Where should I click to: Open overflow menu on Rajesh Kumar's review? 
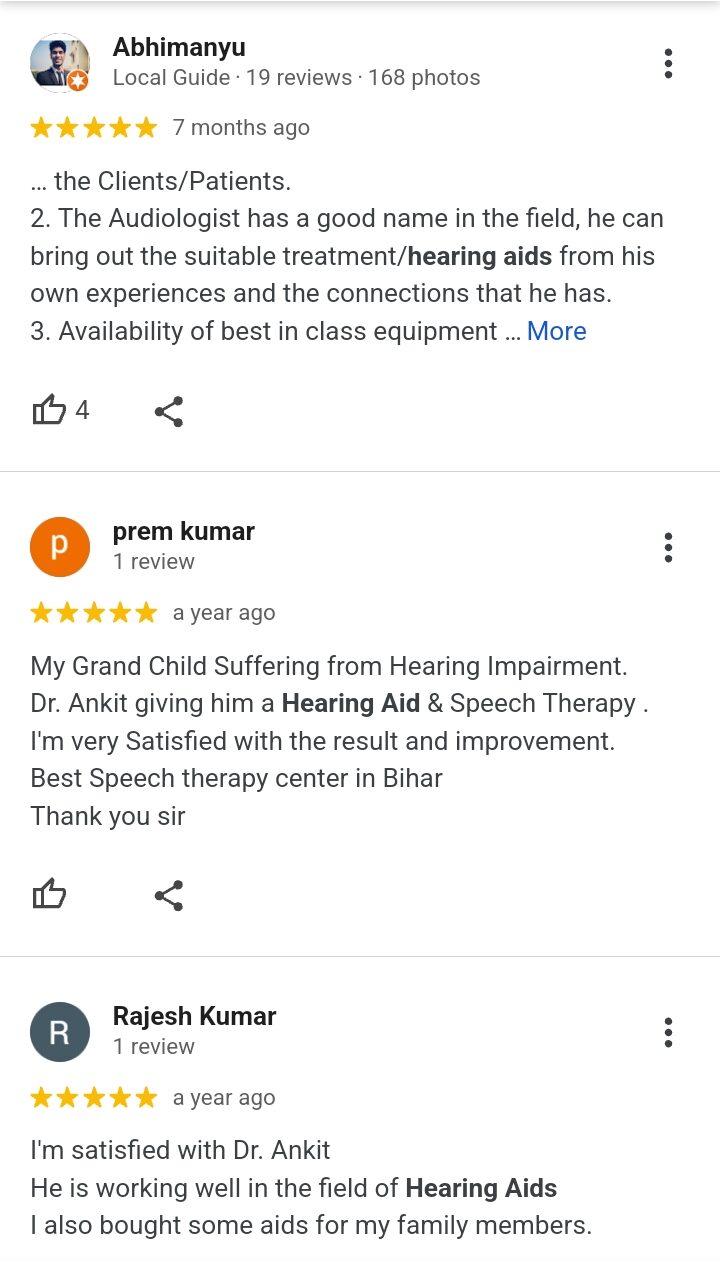[668, 1032]
